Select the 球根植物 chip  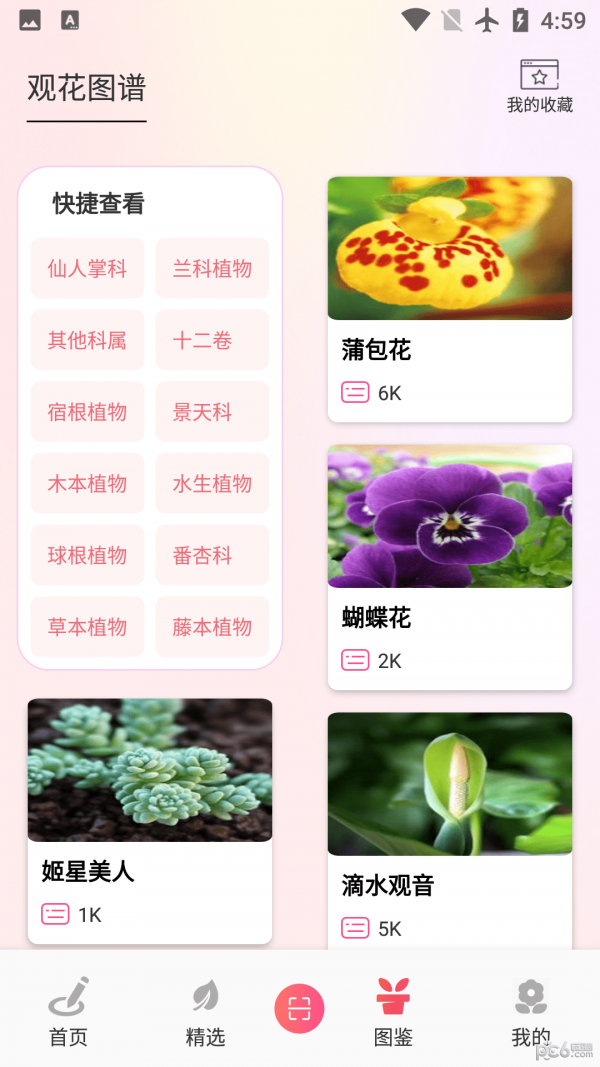pyautogui.click(x=88, y=555)
